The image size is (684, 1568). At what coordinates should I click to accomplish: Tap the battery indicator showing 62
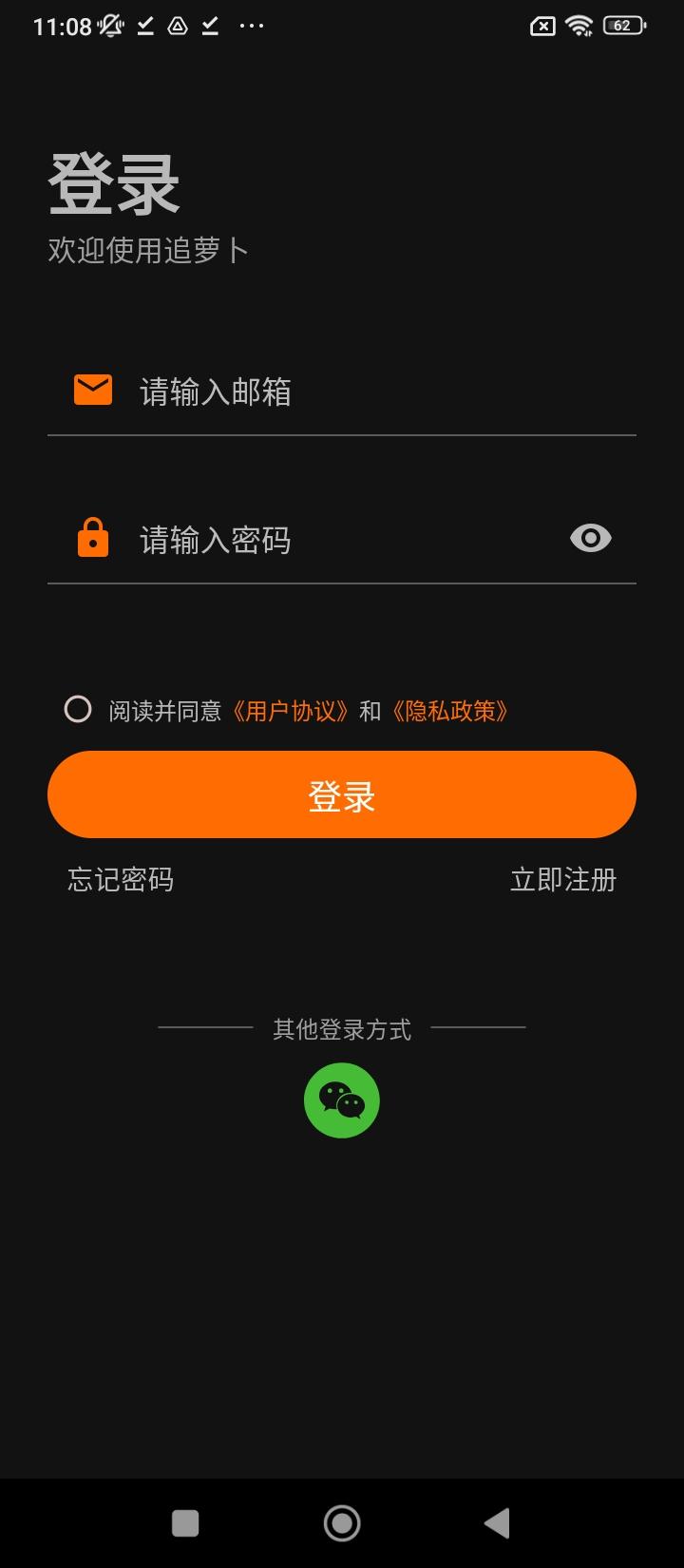(x=620, y=26)
